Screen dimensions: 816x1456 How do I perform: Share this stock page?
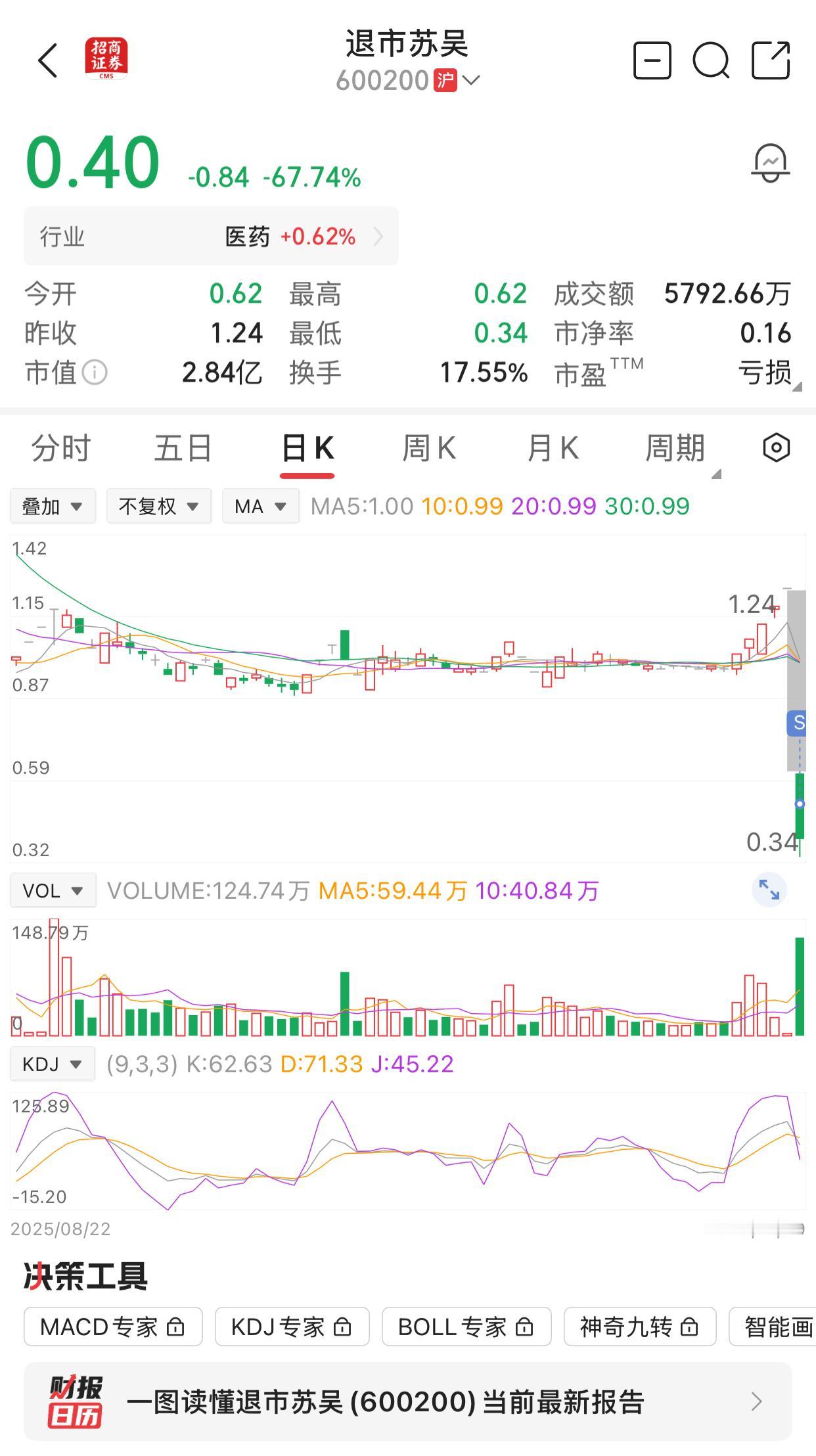point(770,61)
